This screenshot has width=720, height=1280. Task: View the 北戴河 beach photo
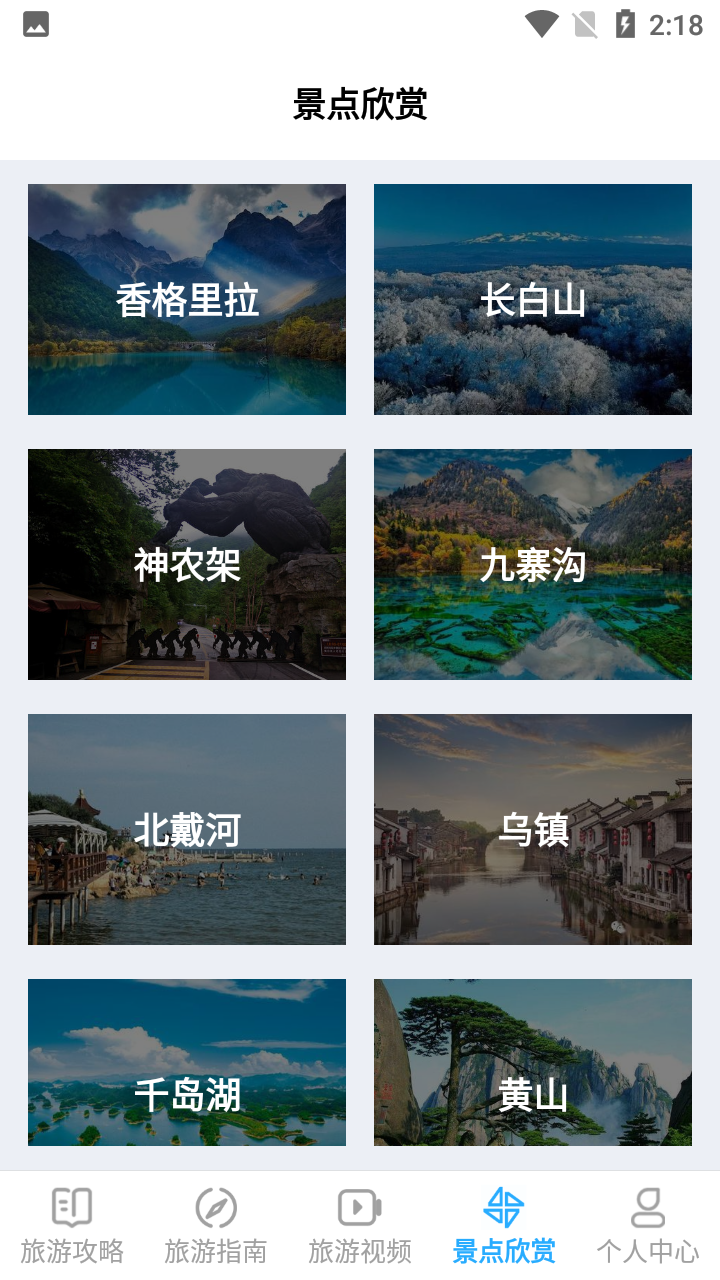(186, 828)
